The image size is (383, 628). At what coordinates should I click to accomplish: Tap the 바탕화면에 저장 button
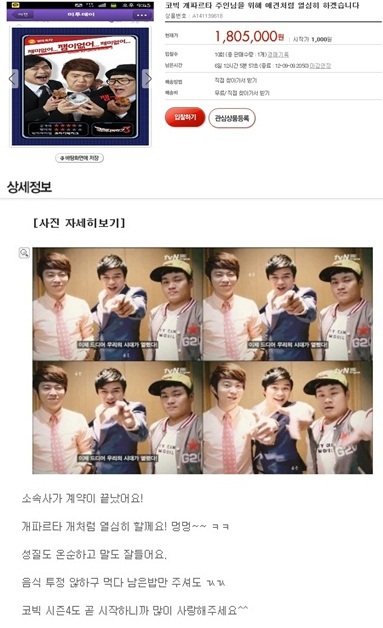79,158
